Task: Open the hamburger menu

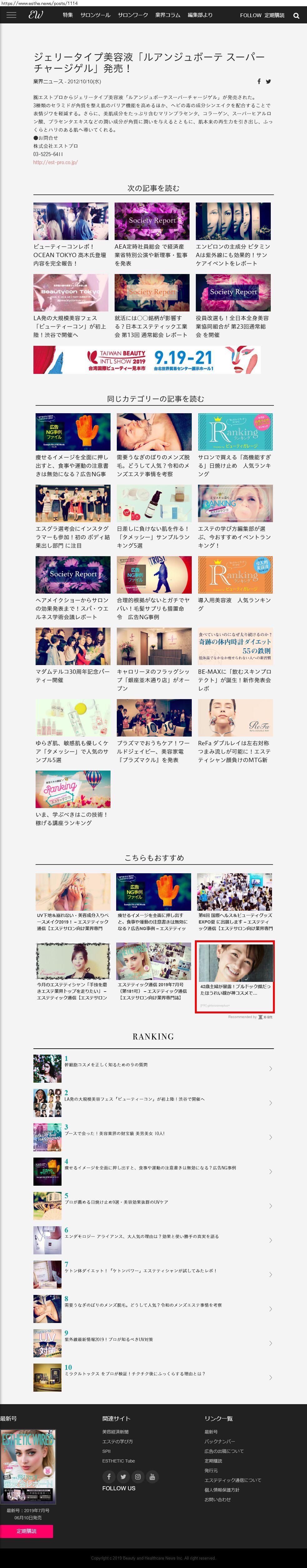Action: [11, 15]
